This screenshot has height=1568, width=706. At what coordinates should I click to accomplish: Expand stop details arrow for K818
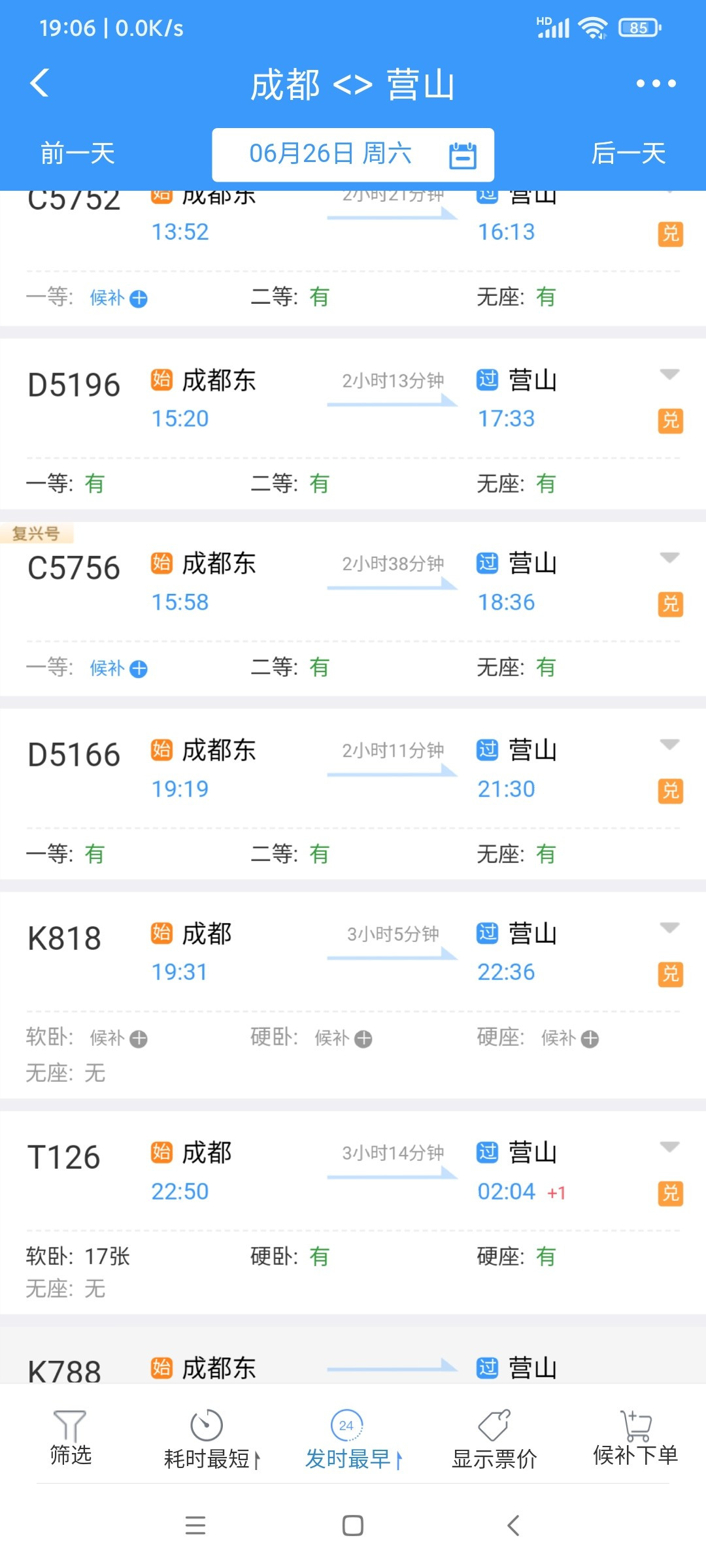coord(669,928)
